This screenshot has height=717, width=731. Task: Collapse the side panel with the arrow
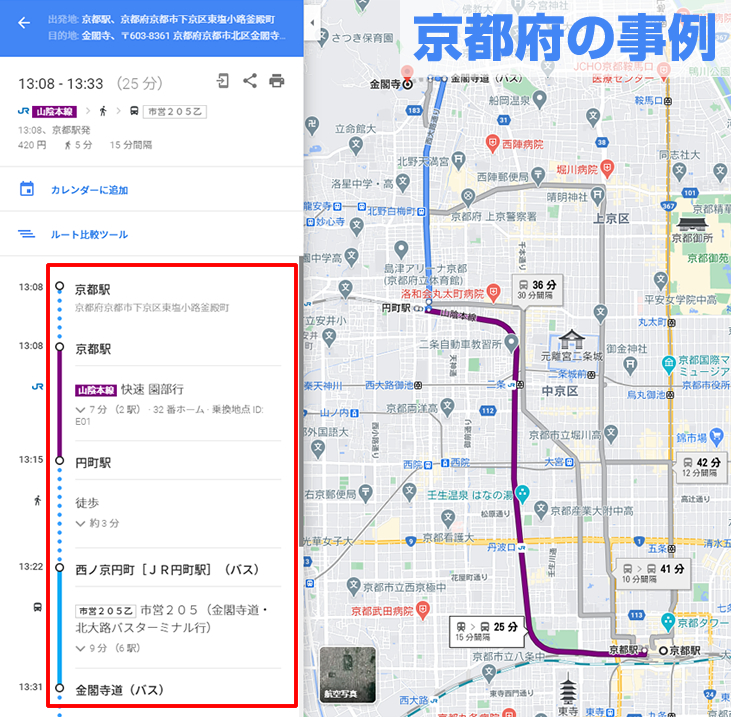pyautogui.click(x=311, y=22)
